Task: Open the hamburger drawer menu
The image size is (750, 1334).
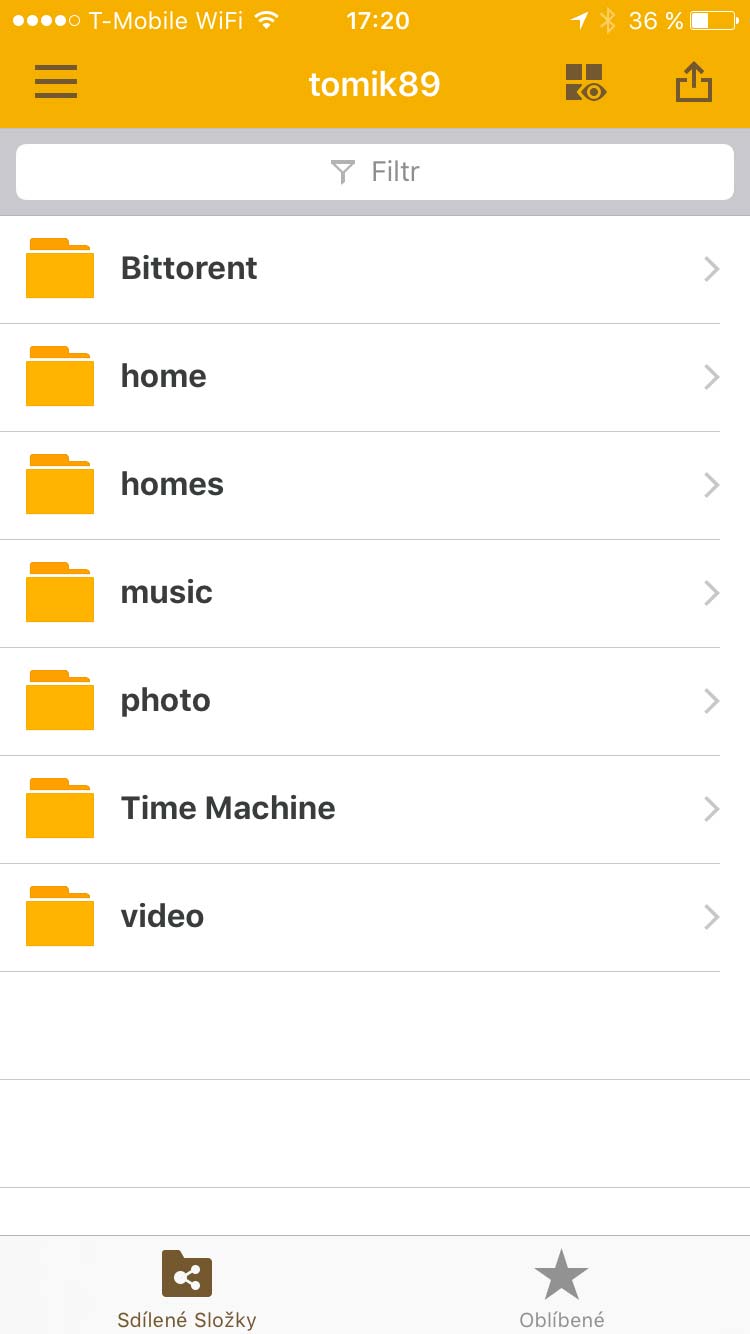Action: [x=56, y=82]
